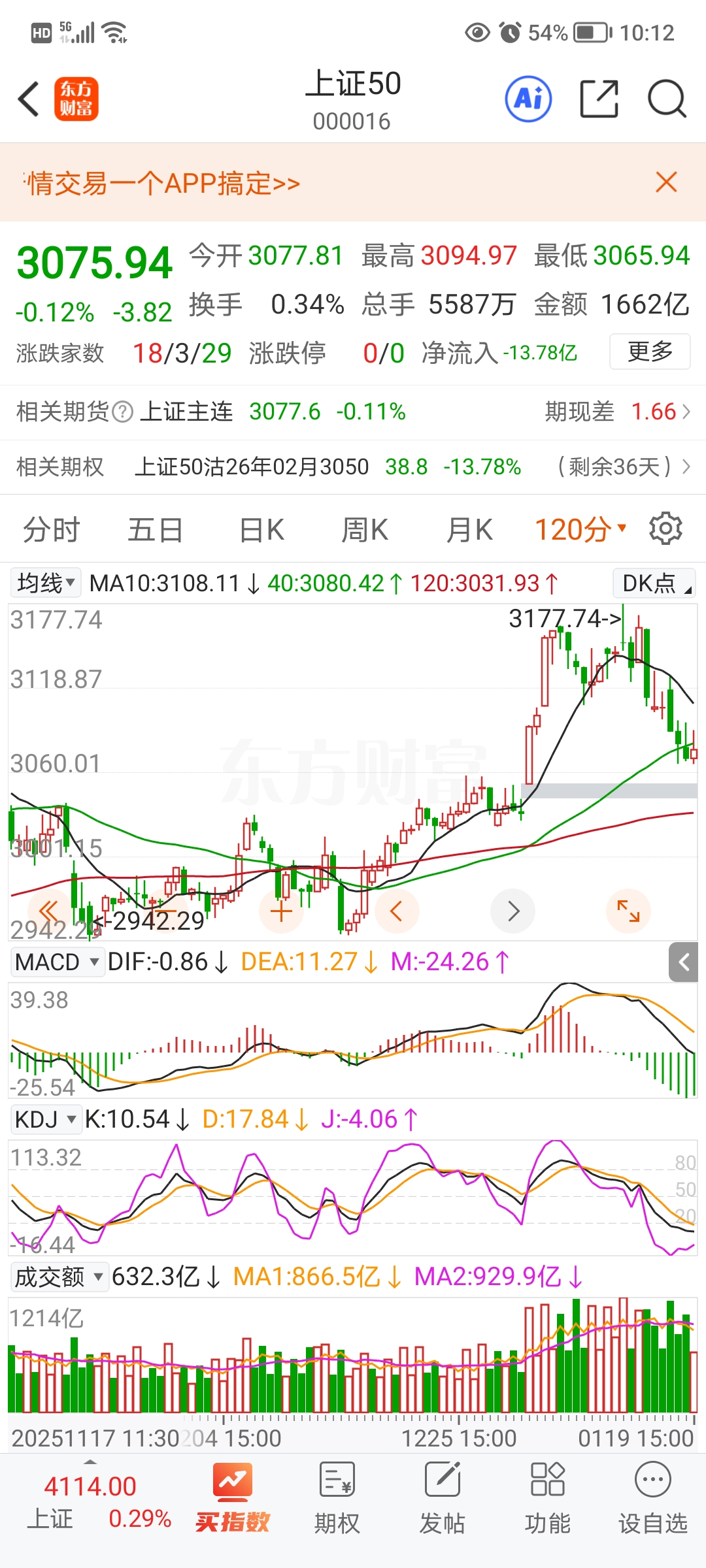Switch to the 五日 chart tab
This screenshot has height=1568, width=706.
155,529
